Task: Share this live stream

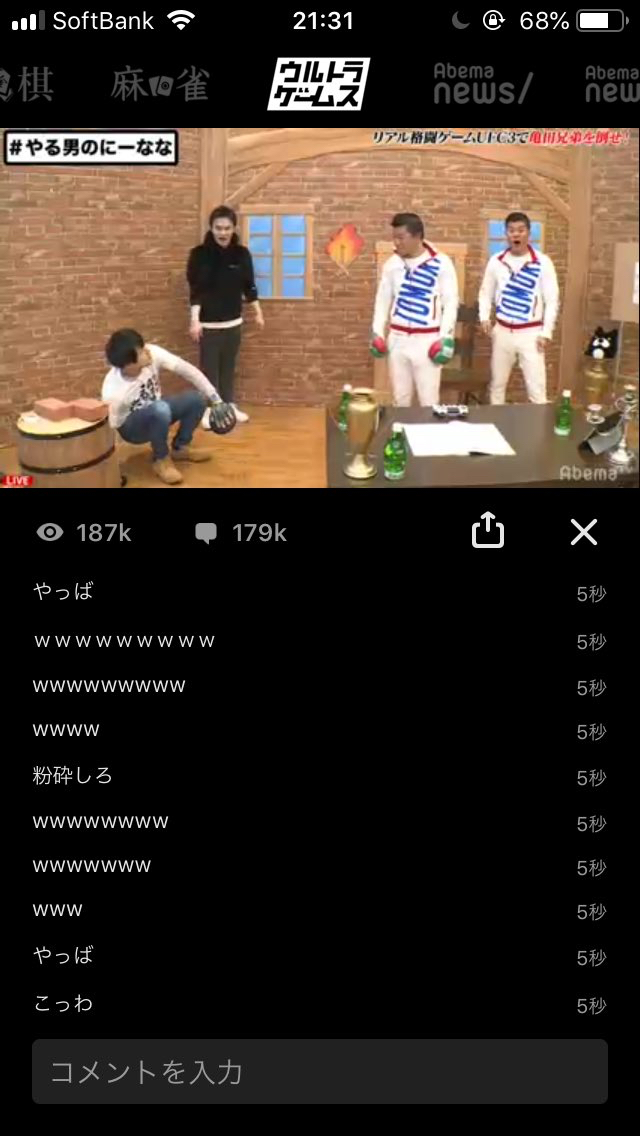Action: coord(488,530)
